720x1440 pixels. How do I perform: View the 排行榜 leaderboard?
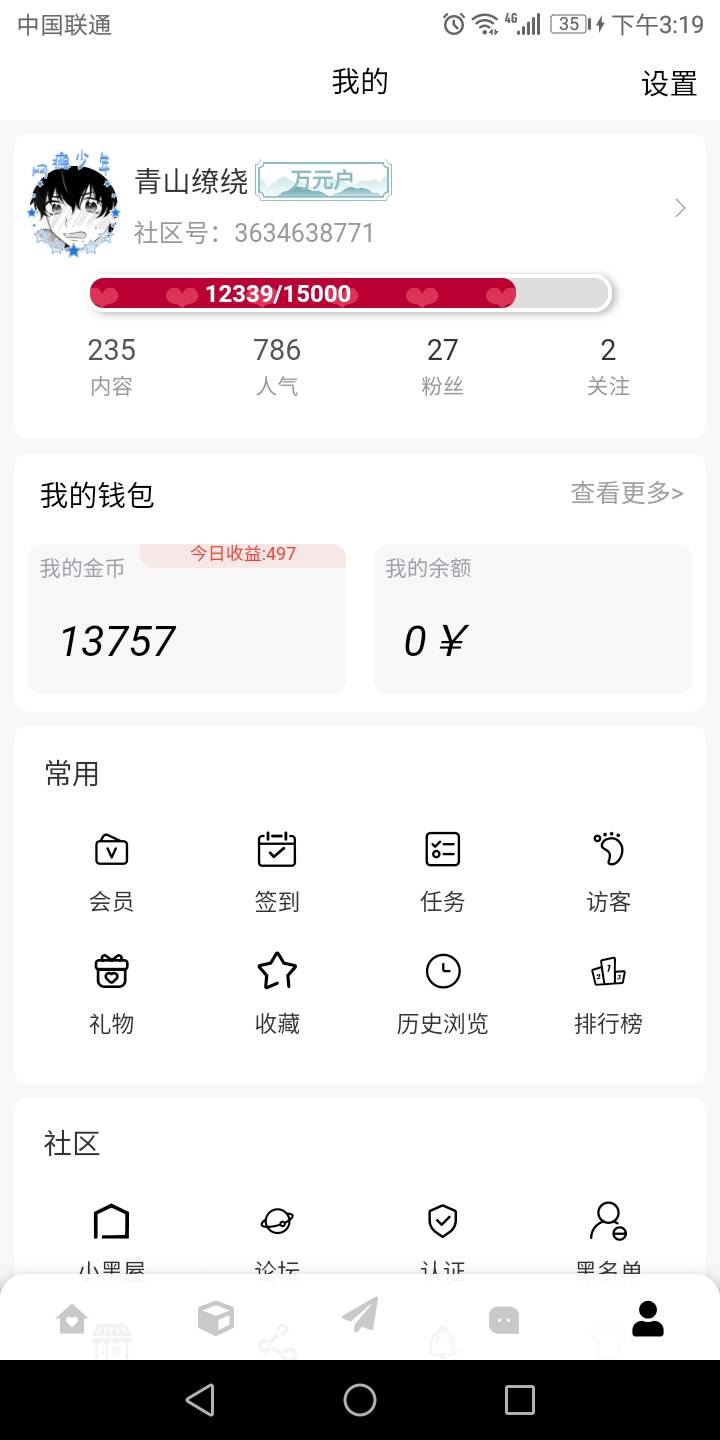point(608,992)
